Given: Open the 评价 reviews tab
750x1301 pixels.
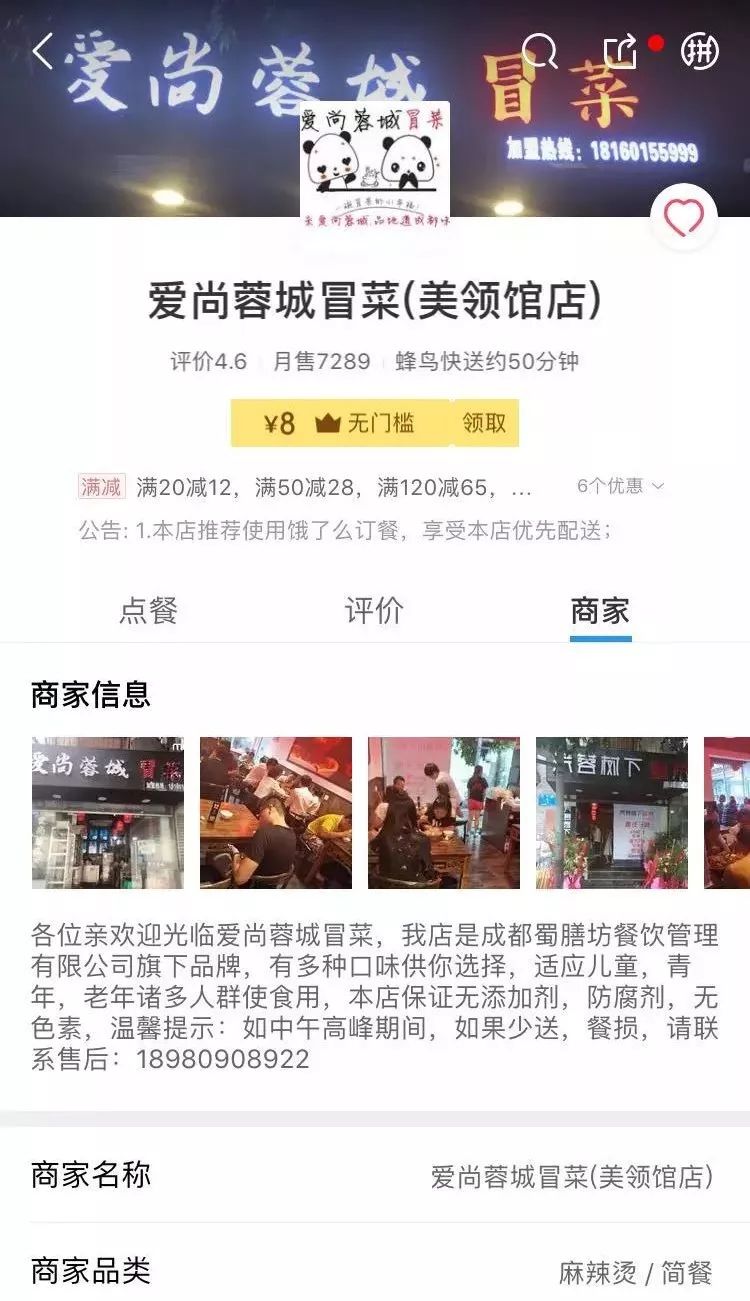Looking at the screenshot, I should [x=375, y=610].
